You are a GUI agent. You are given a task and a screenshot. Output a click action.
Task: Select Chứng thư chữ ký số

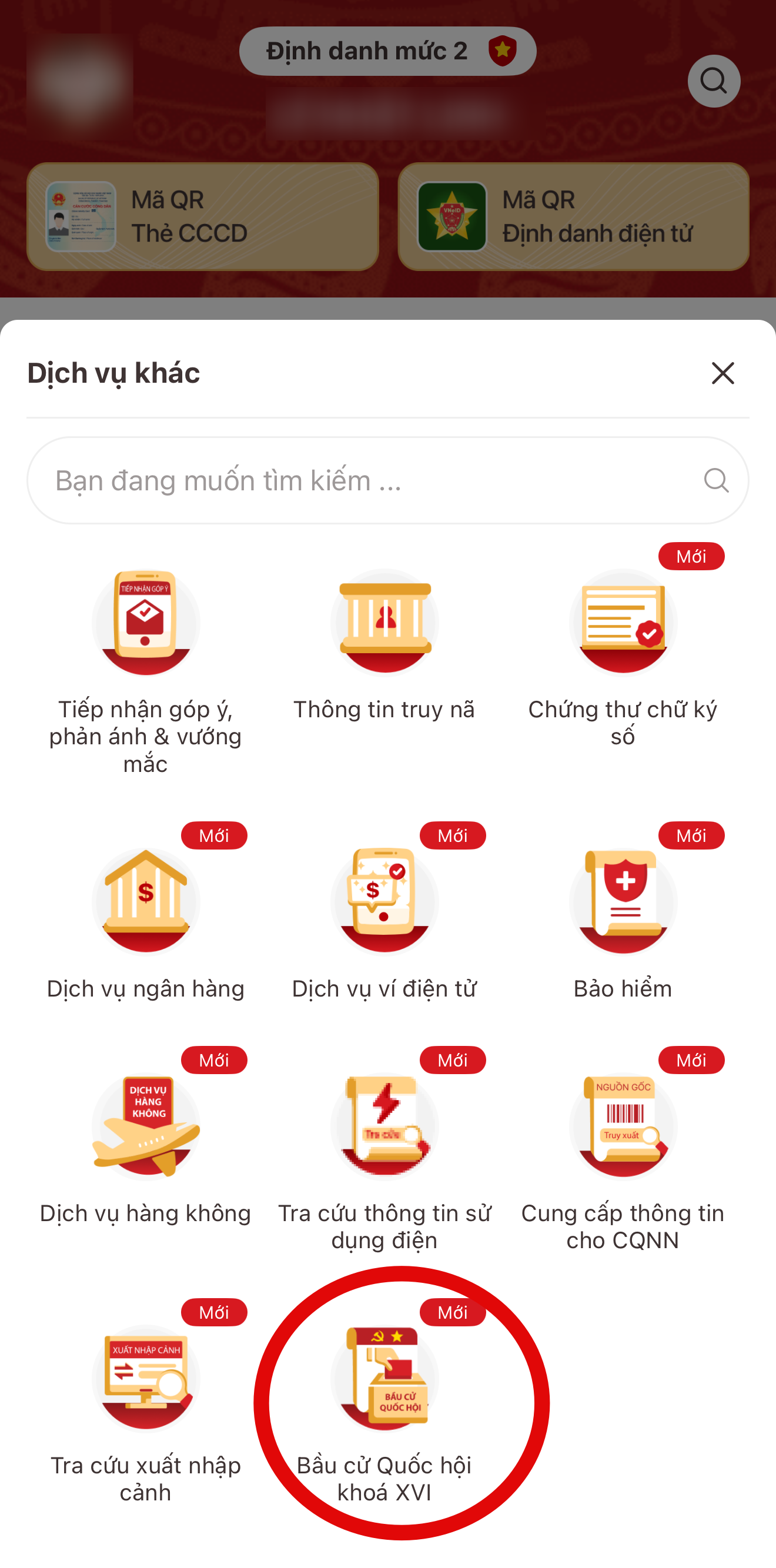623,624
